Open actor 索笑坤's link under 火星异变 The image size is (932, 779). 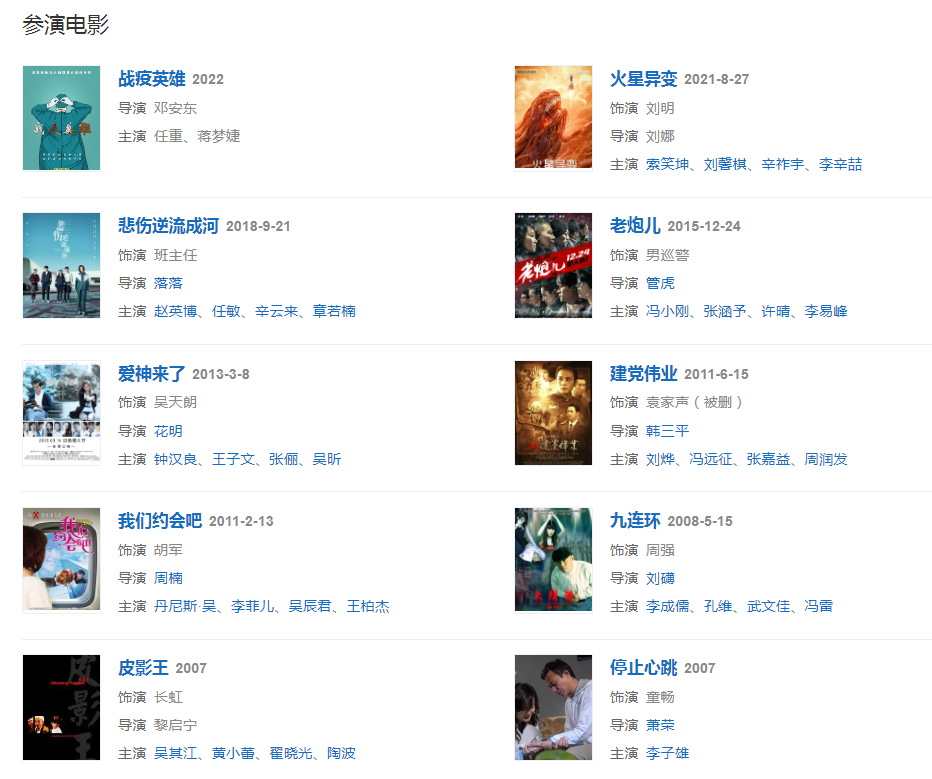pyautogui.click(x=667, y=164)
